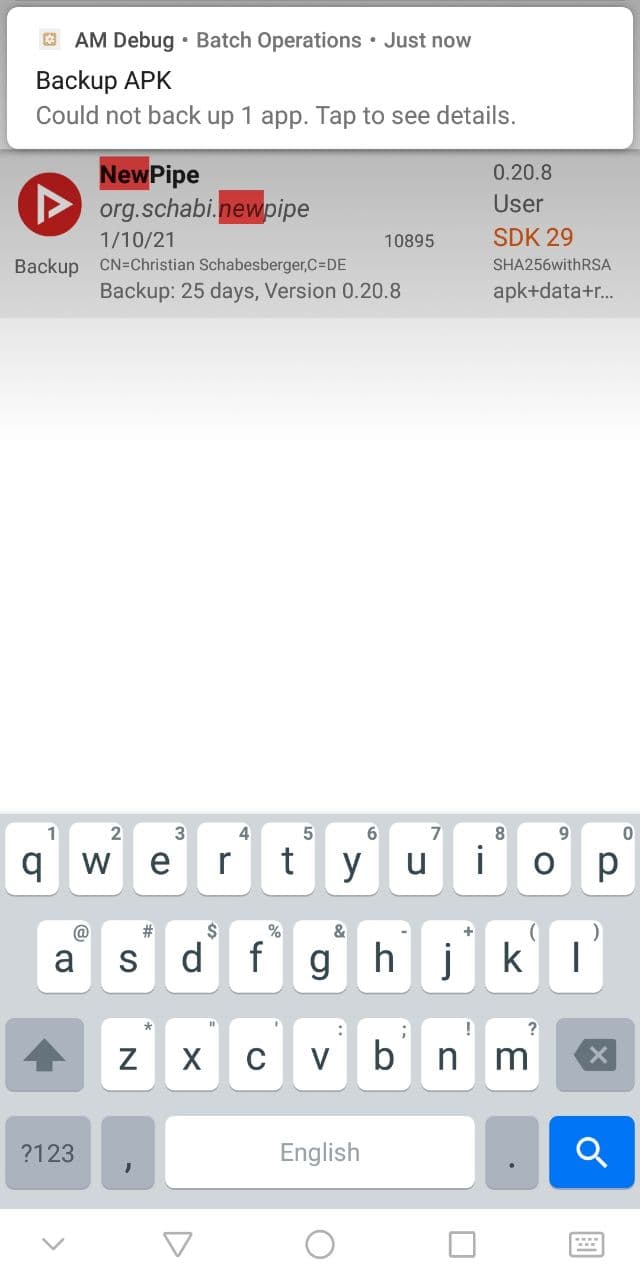Hide the keyboard with the down chevron
Image resolution: width=640 pixels, height=1280 pixels.
pyautogui.click(x=54, y=1244)
